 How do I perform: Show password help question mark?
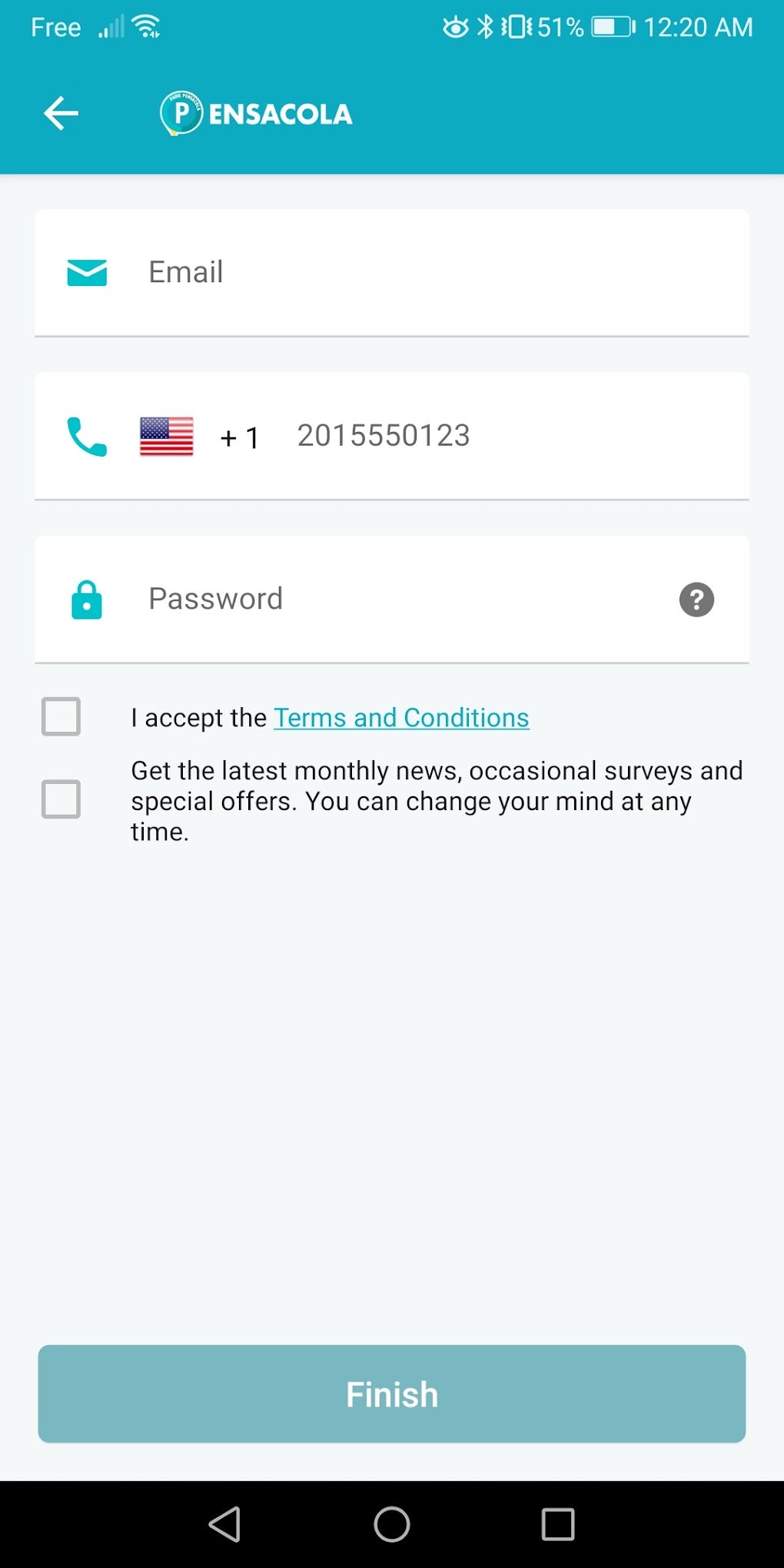pos(696,600)
